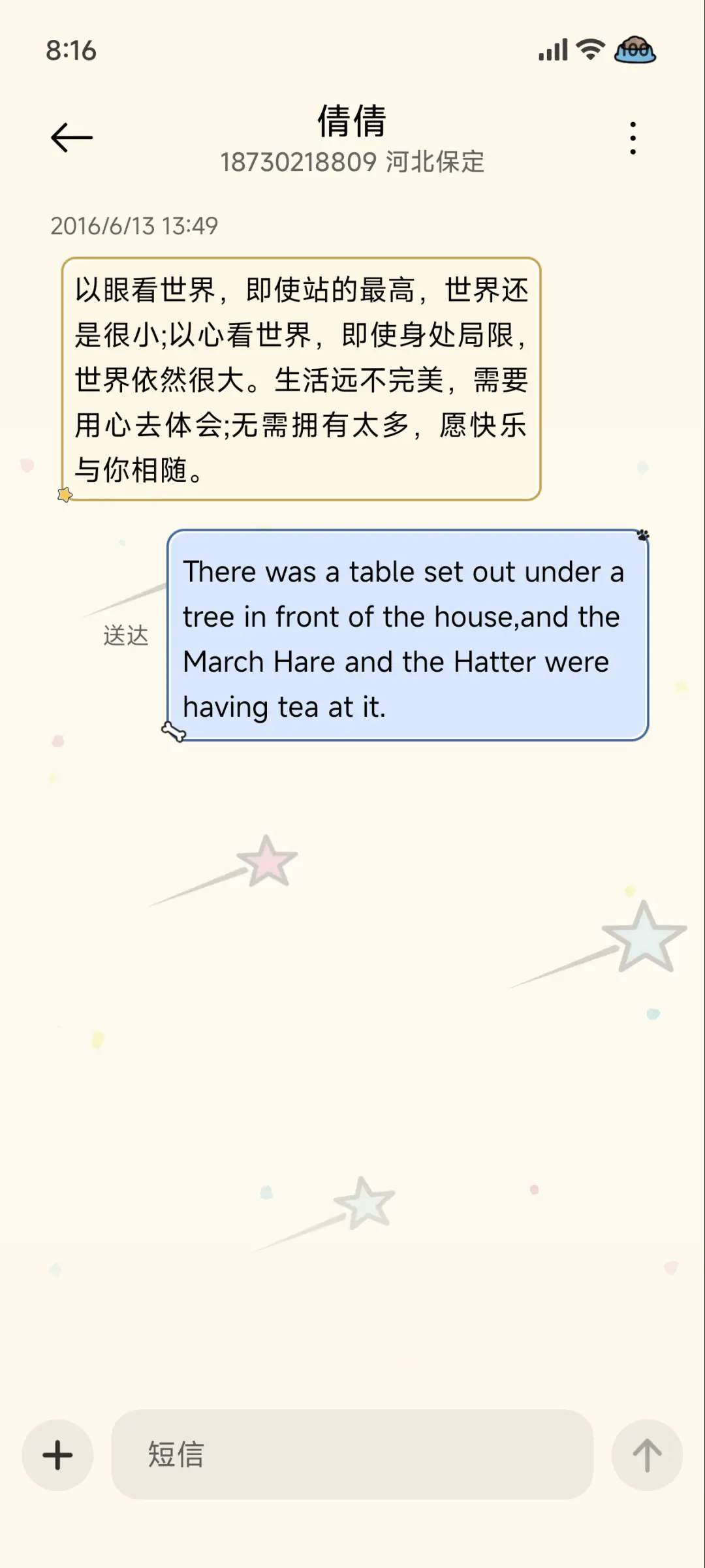The width and height of the screenshot is (705, 1568).
Task: Tap the large star decoration on the right
Action: 644,939
